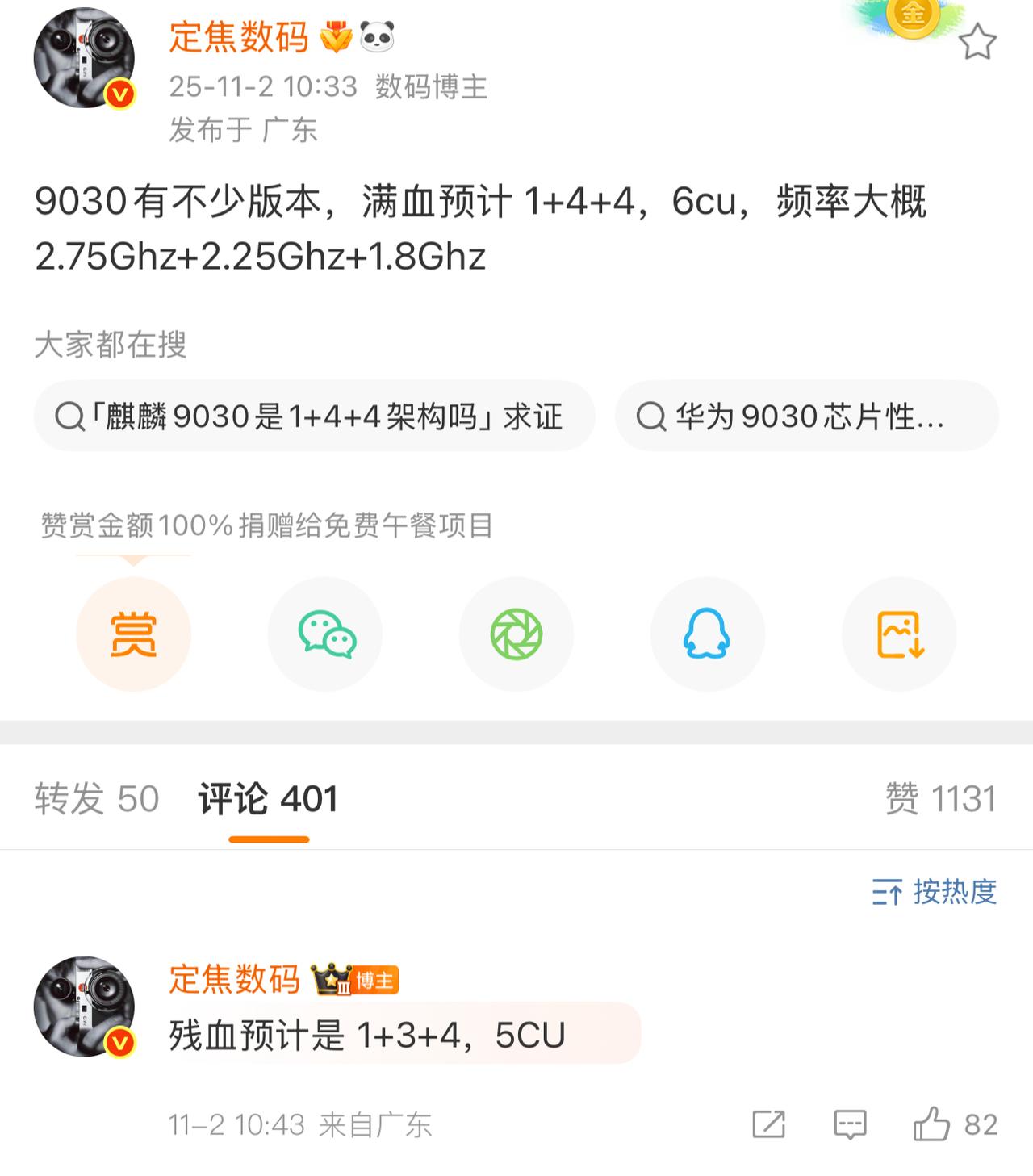Share the post to WeChat
Image resolution: width=1033 pixels, height=1176 pixels.
(x=325, y=634)
